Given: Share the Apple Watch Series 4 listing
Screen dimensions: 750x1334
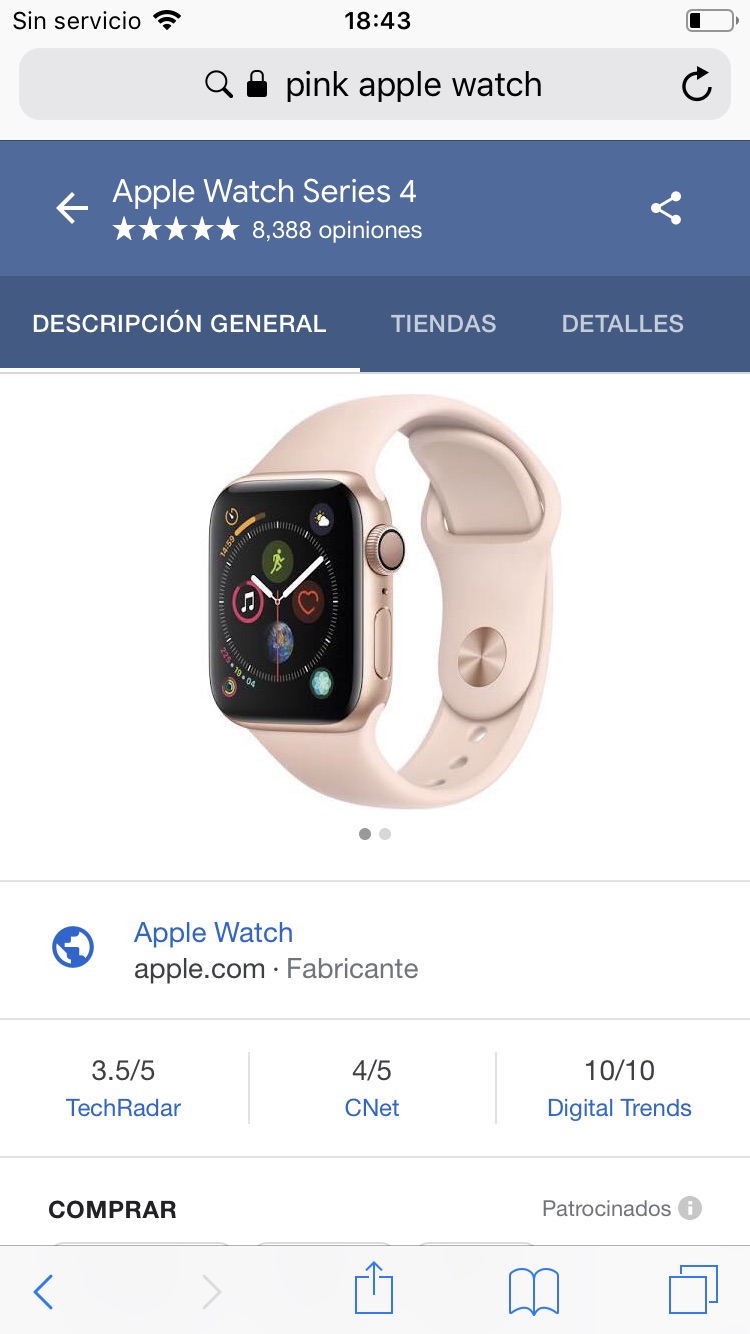Looking at the screenshot, I should tap(666, 208).
